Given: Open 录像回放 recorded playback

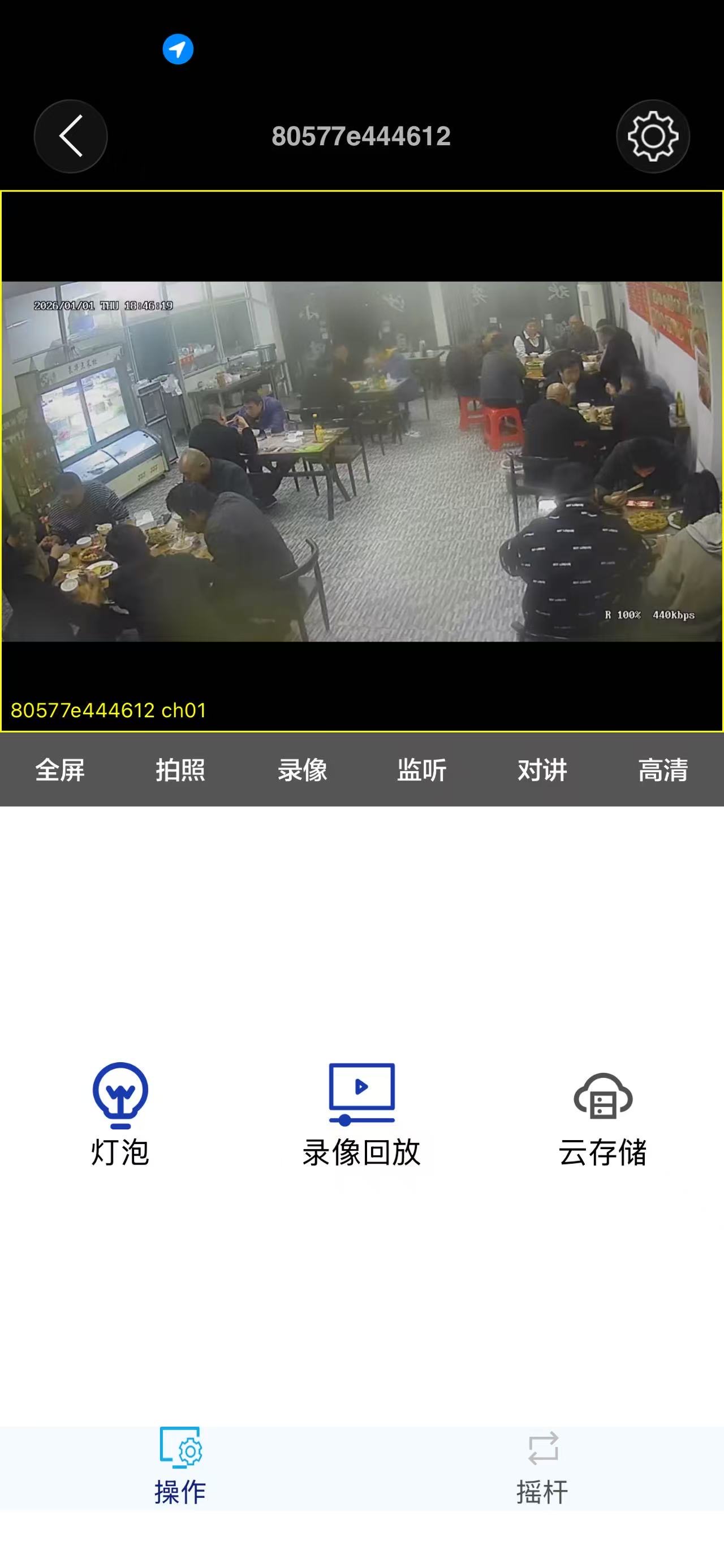Looking at the screenshot, I should point(361,1114).
